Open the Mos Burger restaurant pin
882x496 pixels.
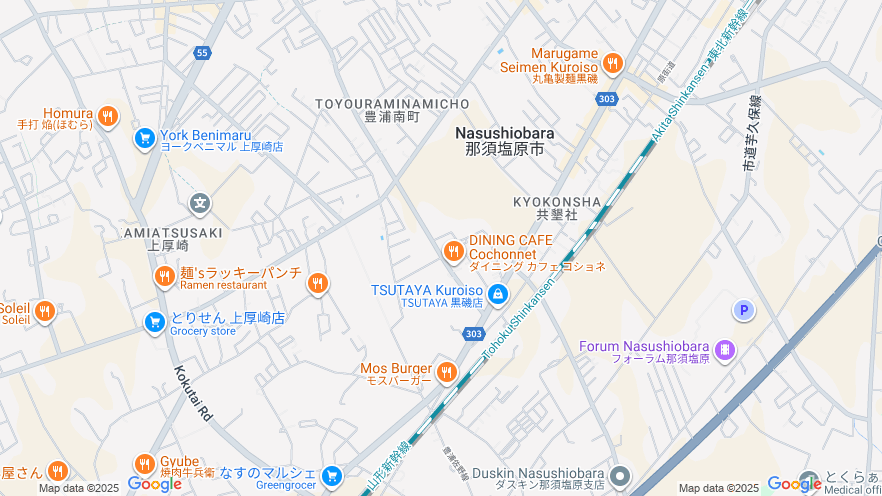pyautogui.click(x=446, y=372)
